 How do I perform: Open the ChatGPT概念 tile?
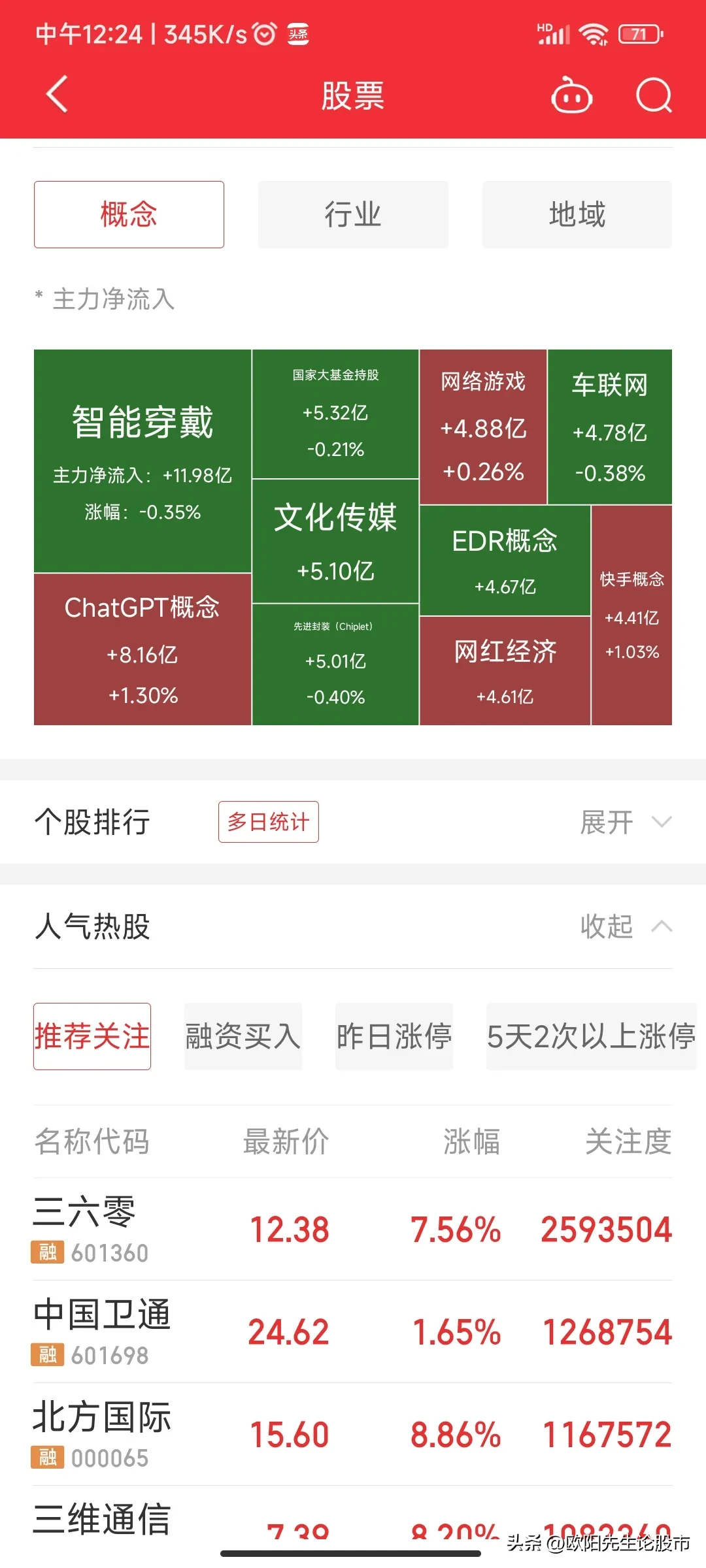[x=143, y=649]
